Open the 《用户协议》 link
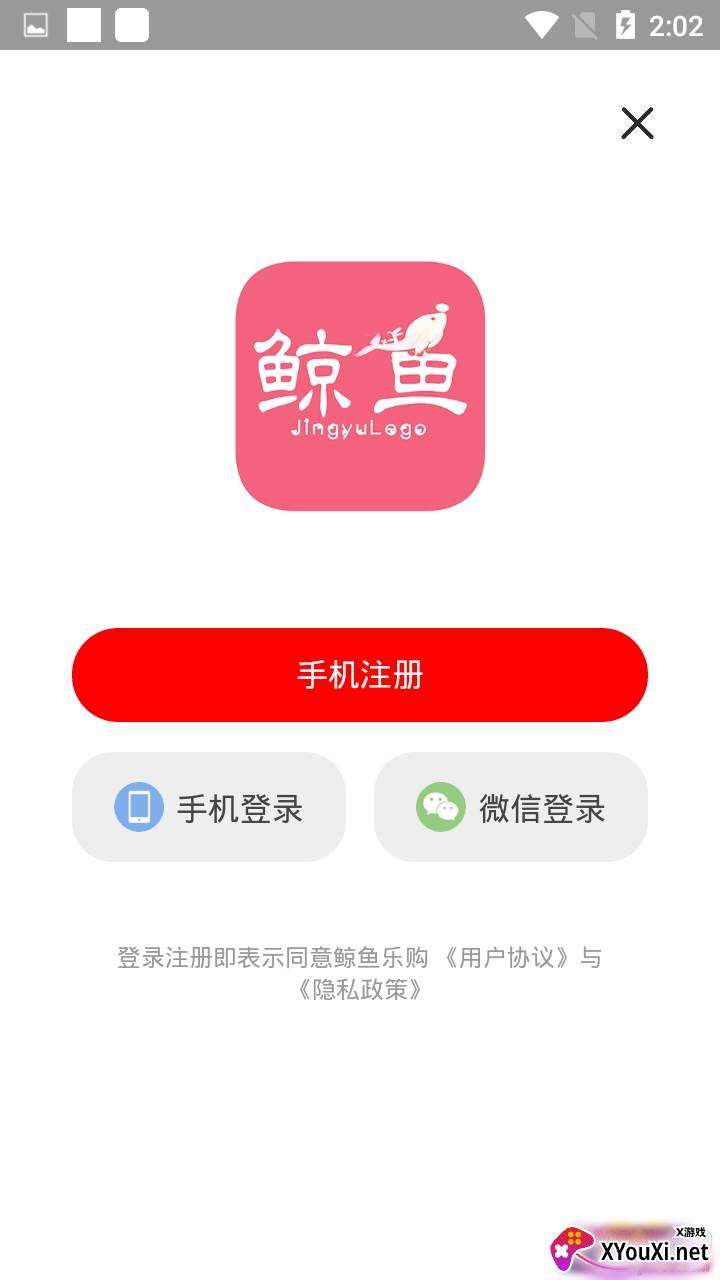The image size is (720, 1280). point(508,958)
